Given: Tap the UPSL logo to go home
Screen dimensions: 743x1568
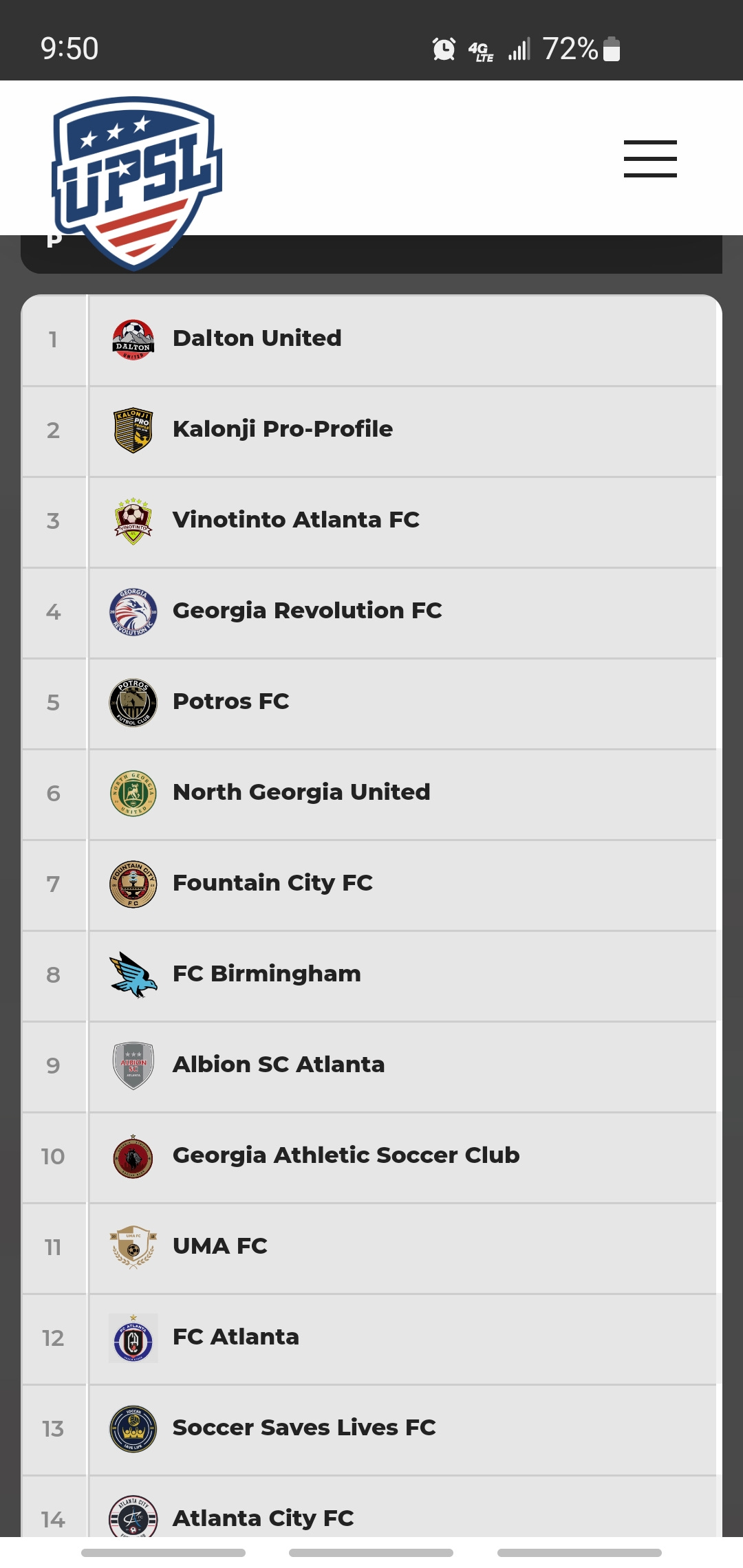Looking at the screenshot, I should click(x=136, y=182).
